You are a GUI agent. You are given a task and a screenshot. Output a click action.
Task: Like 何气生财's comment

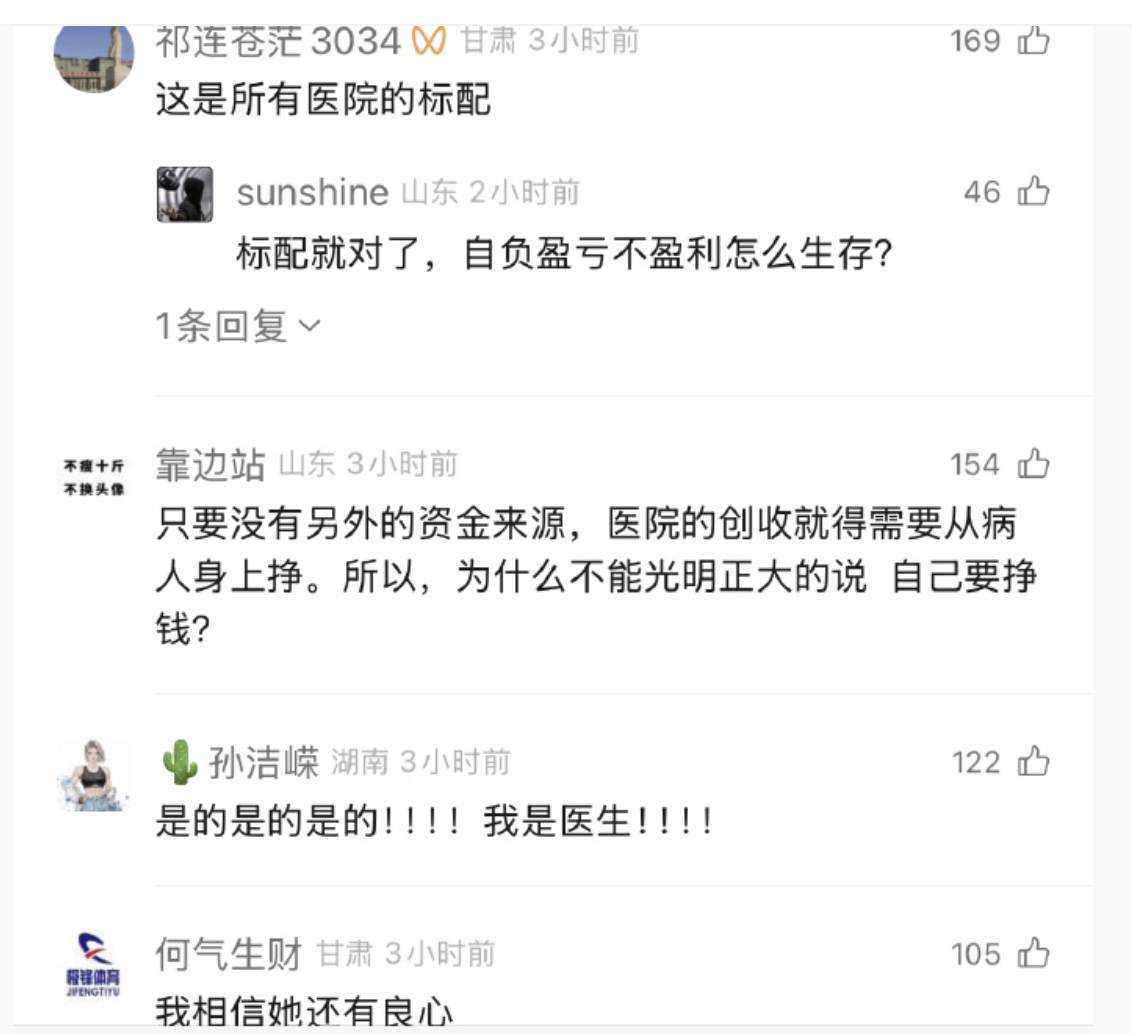click(x=1033, y=954)
